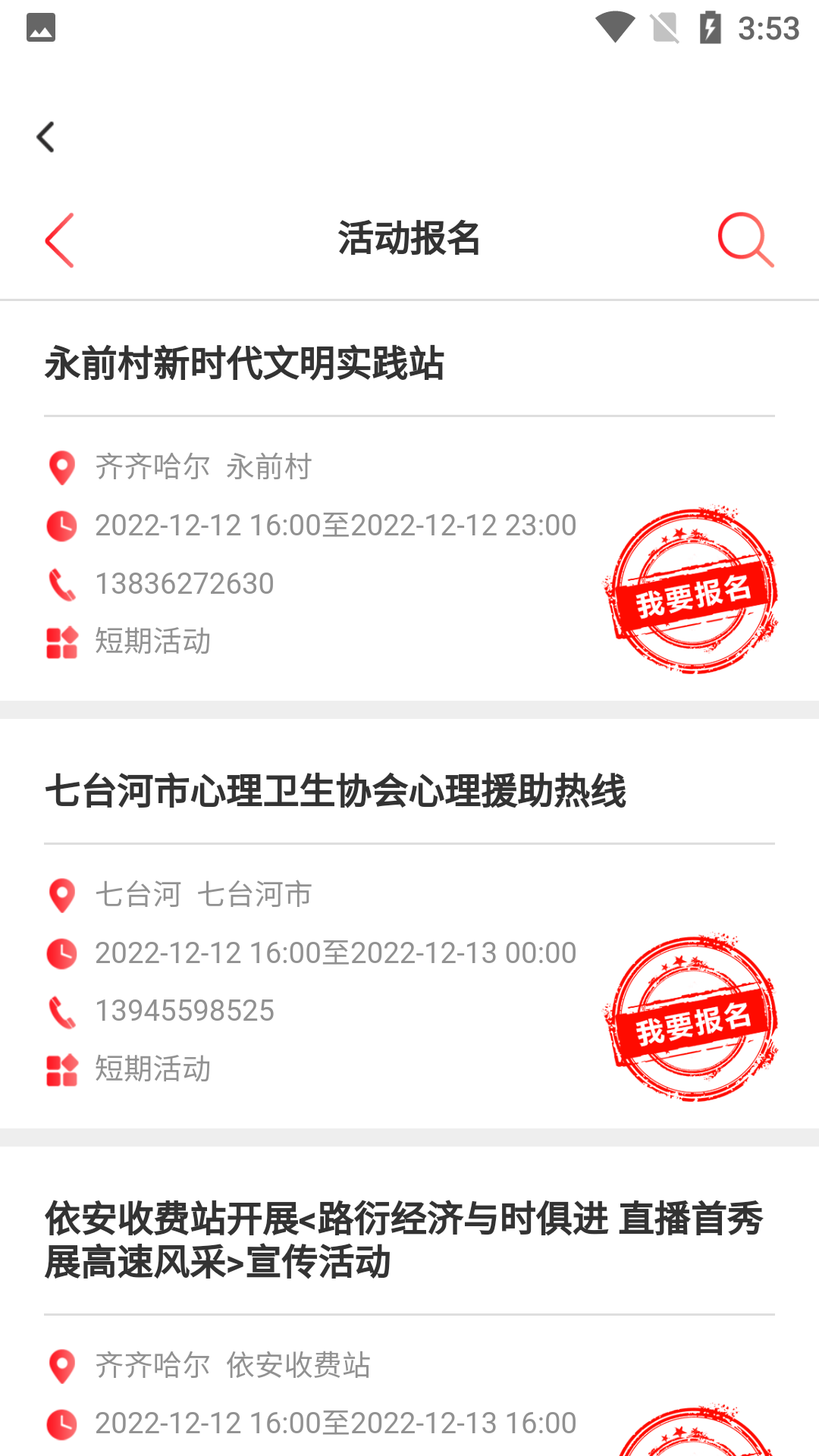819x1456 pixels.
Task: Click the phone number 13836272630
Action: coord(184,584)
